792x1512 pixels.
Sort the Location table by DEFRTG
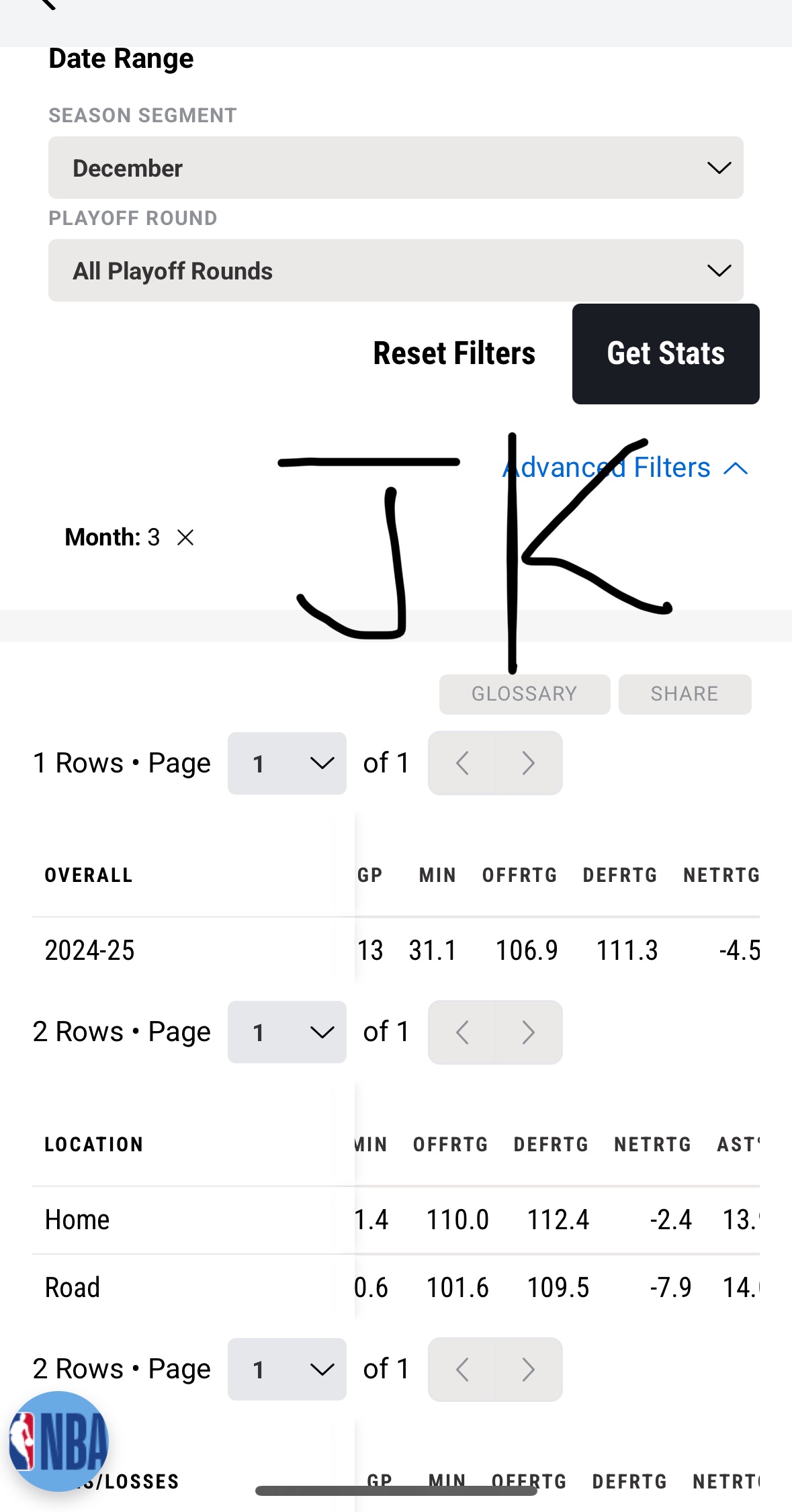[x=552, y=1145]
